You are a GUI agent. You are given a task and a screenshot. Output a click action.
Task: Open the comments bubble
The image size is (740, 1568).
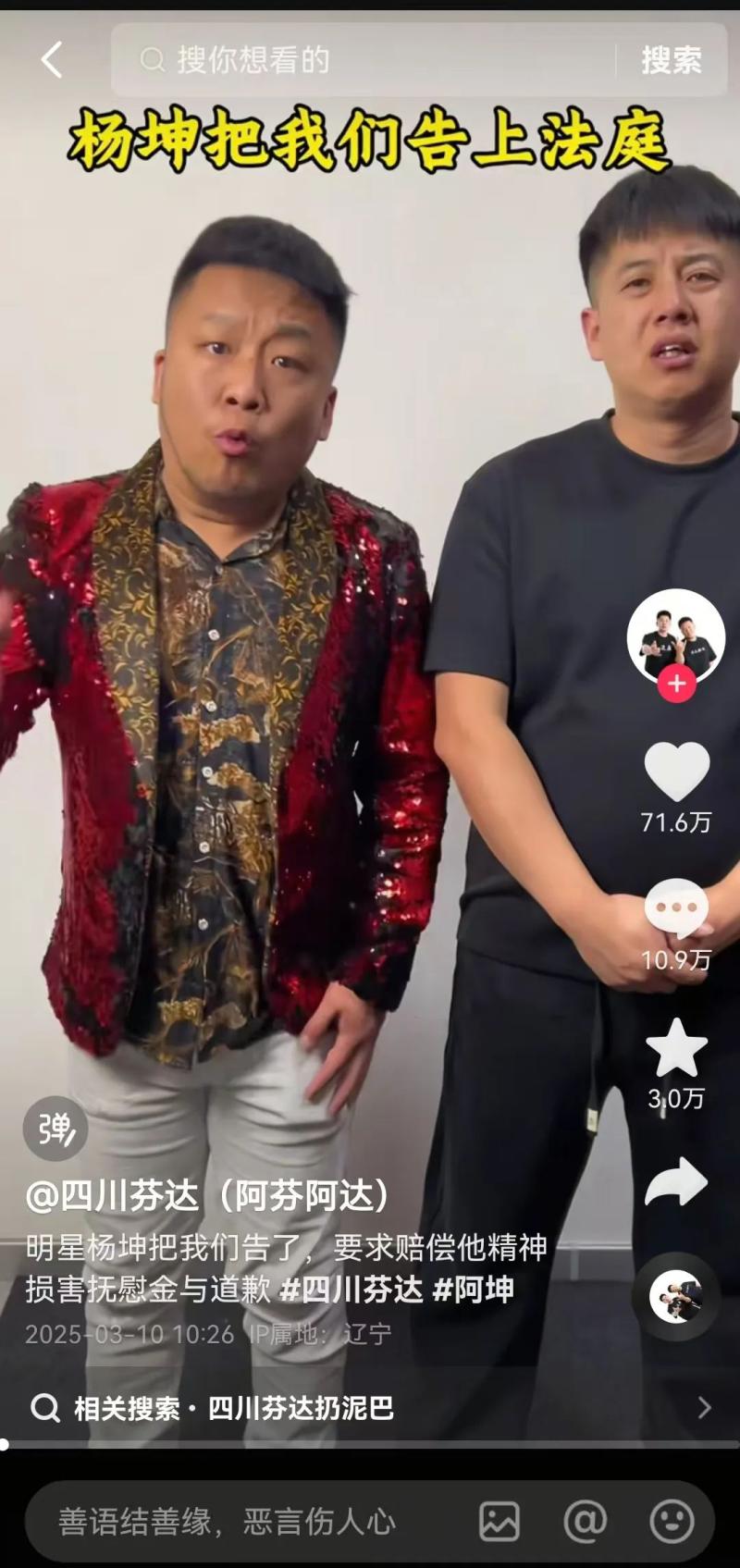676,908
